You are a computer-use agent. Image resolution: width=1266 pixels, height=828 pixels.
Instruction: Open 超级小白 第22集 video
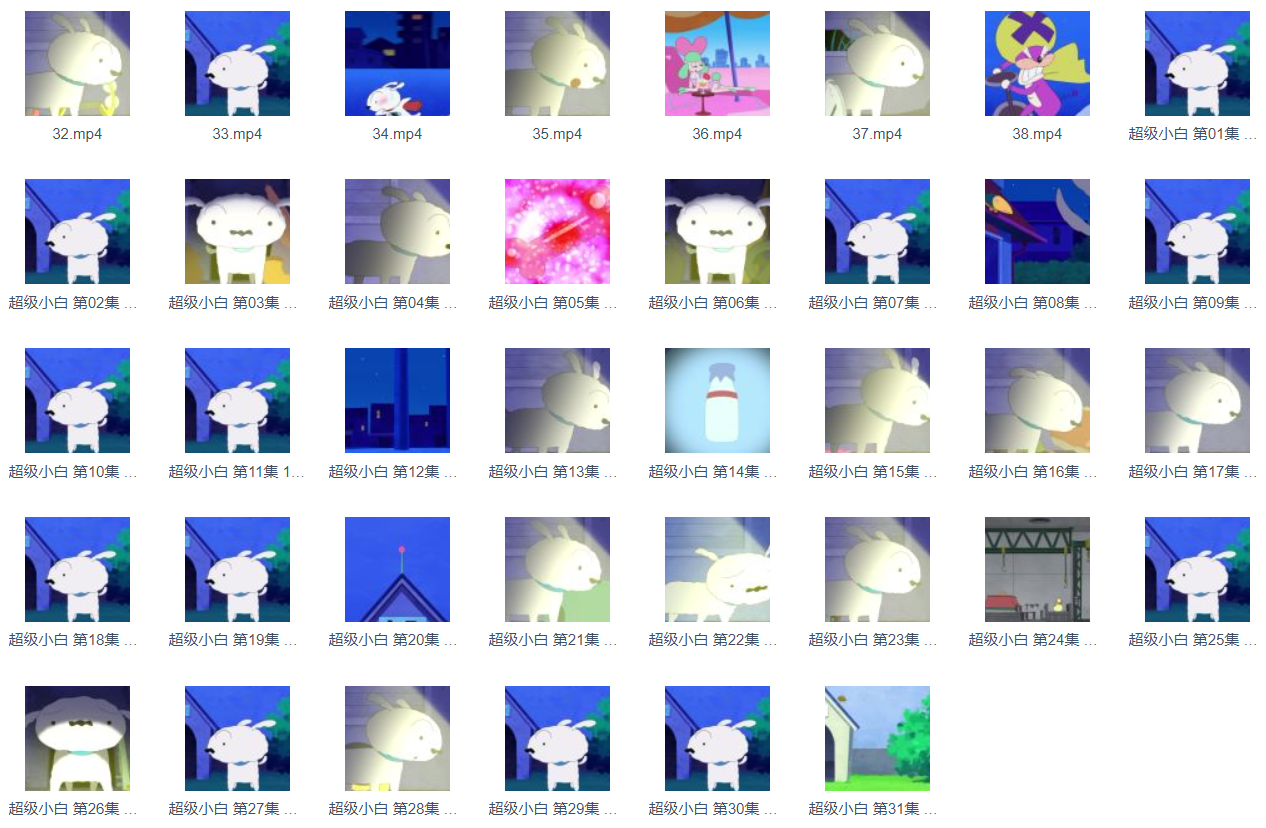pos(717,570)
